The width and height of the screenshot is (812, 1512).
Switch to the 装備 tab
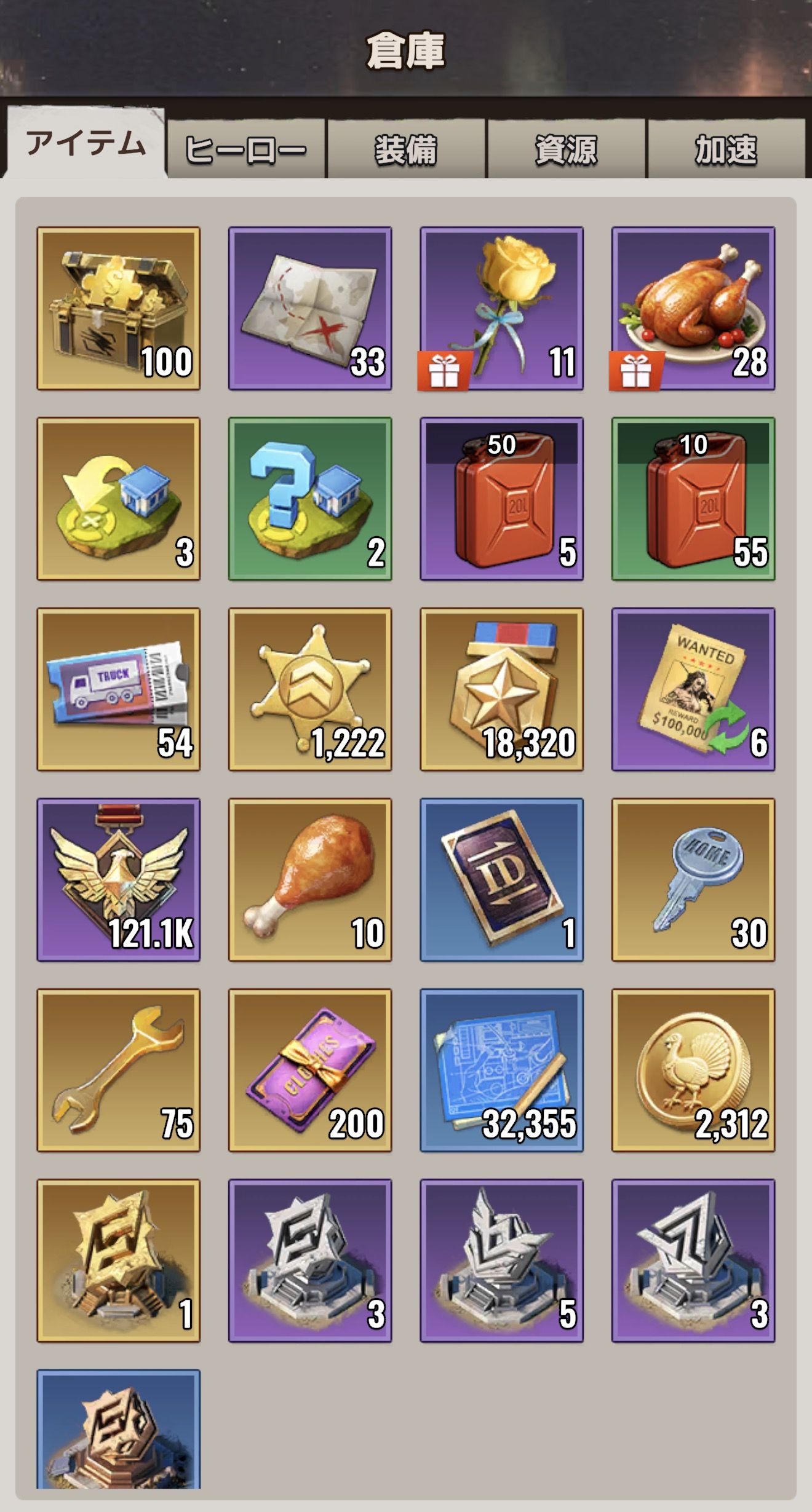click(x=406, y=149)
